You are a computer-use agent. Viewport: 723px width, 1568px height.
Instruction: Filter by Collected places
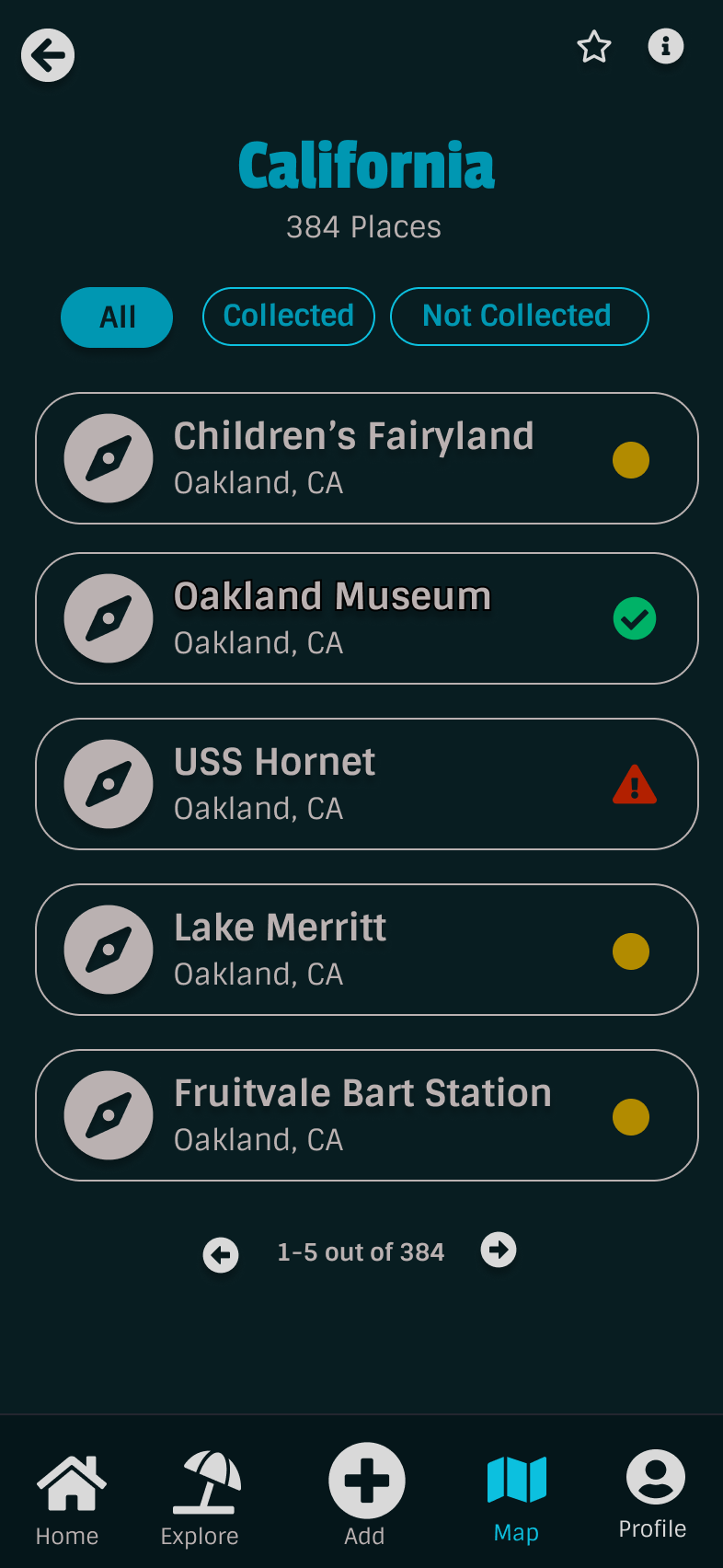[x=288, y=317]
